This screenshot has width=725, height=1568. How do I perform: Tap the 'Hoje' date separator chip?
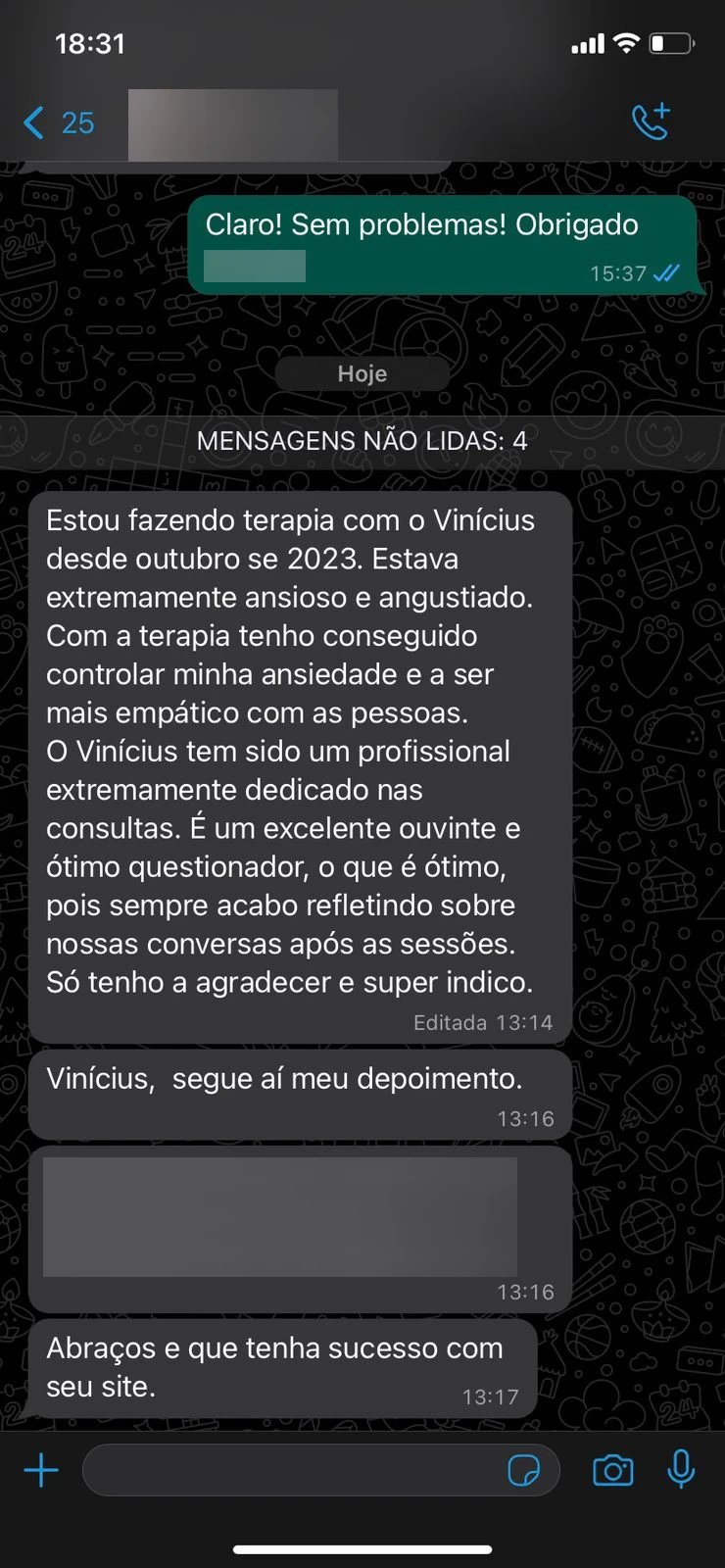tap(362, 373)
